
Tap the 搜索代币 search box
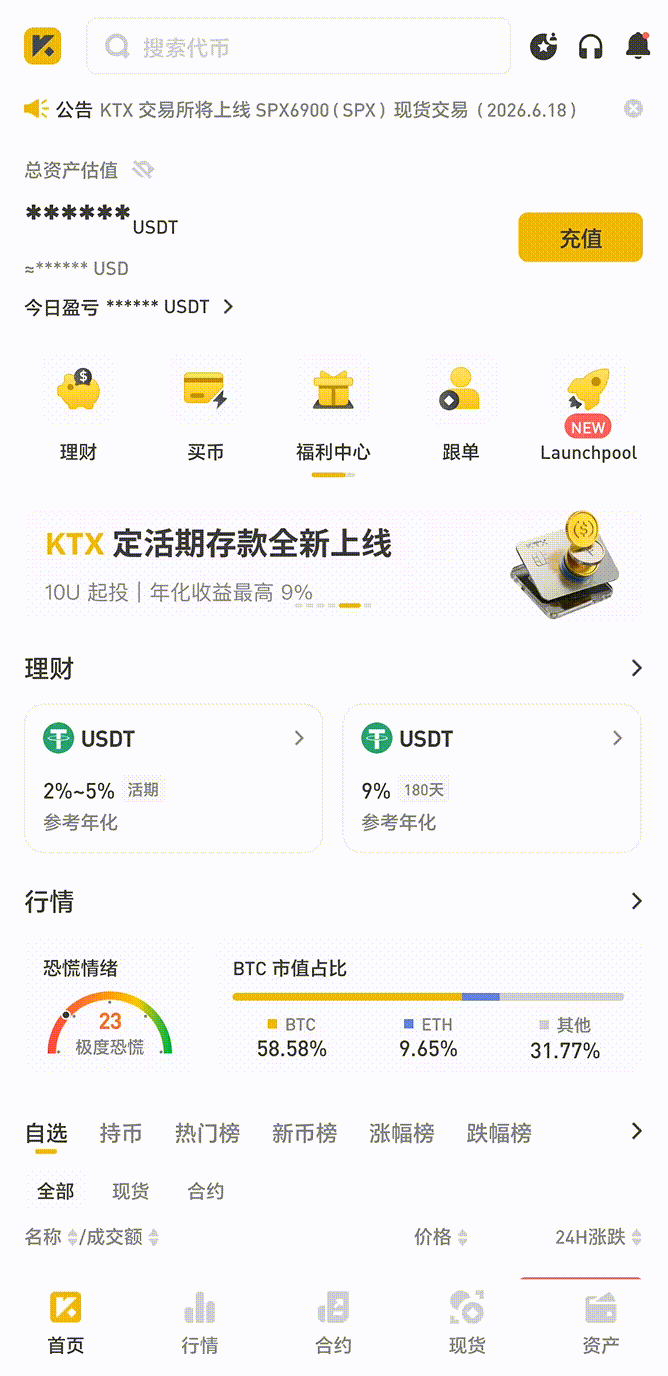(298, 46)
